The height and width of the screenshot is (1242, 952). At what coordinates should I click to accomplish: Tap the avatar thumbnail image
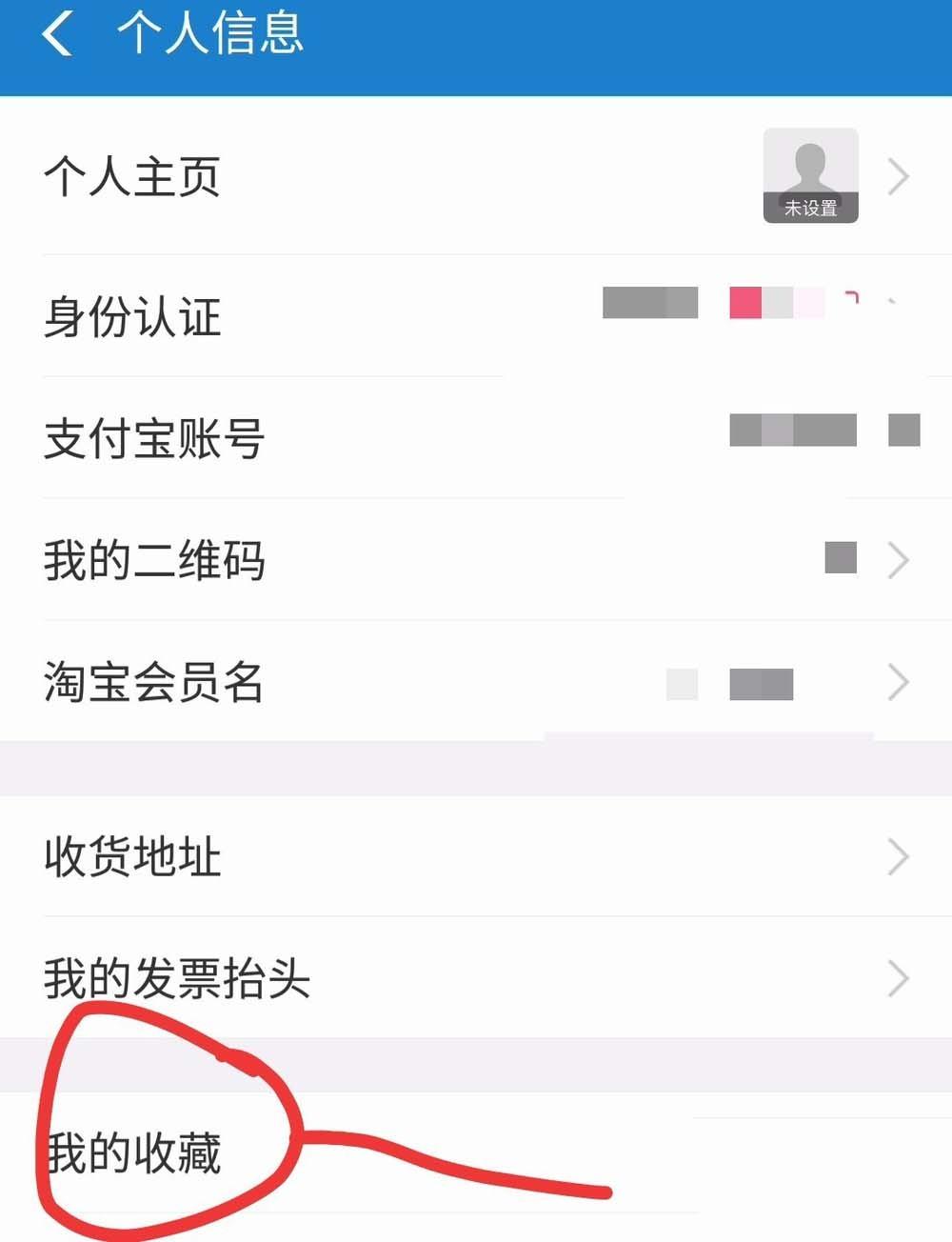point(809,167)
